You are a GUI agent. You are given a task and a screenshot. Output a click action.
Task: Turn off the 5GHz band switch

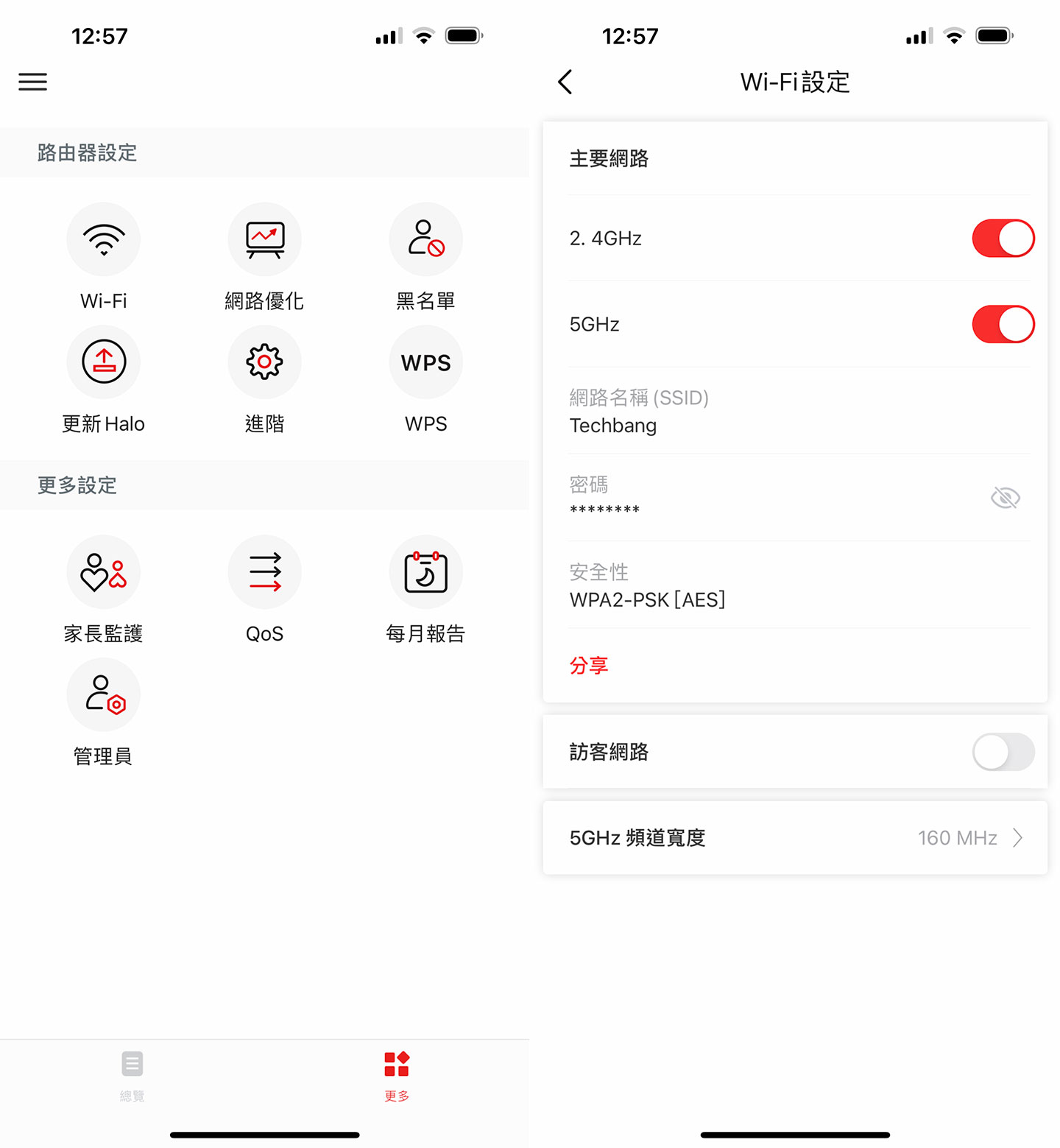click(1003, 325)
